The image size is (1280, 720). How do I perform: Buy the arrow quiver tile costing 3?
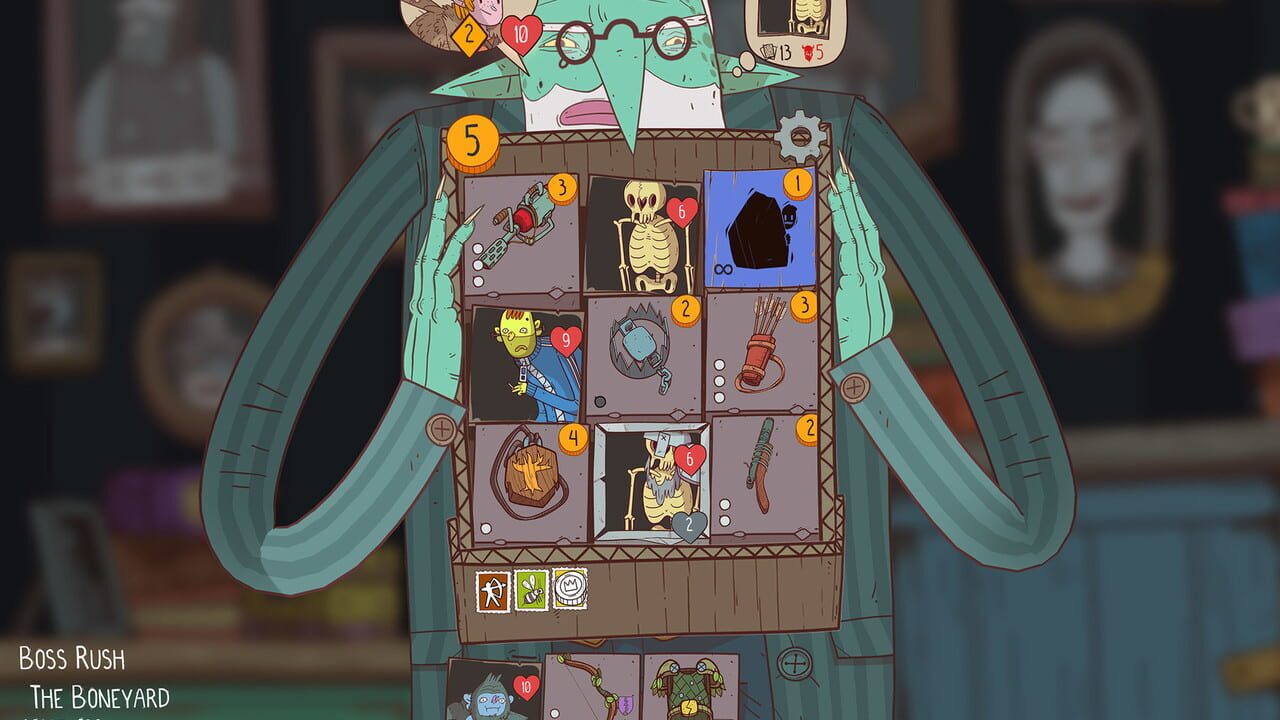[762, 353]
